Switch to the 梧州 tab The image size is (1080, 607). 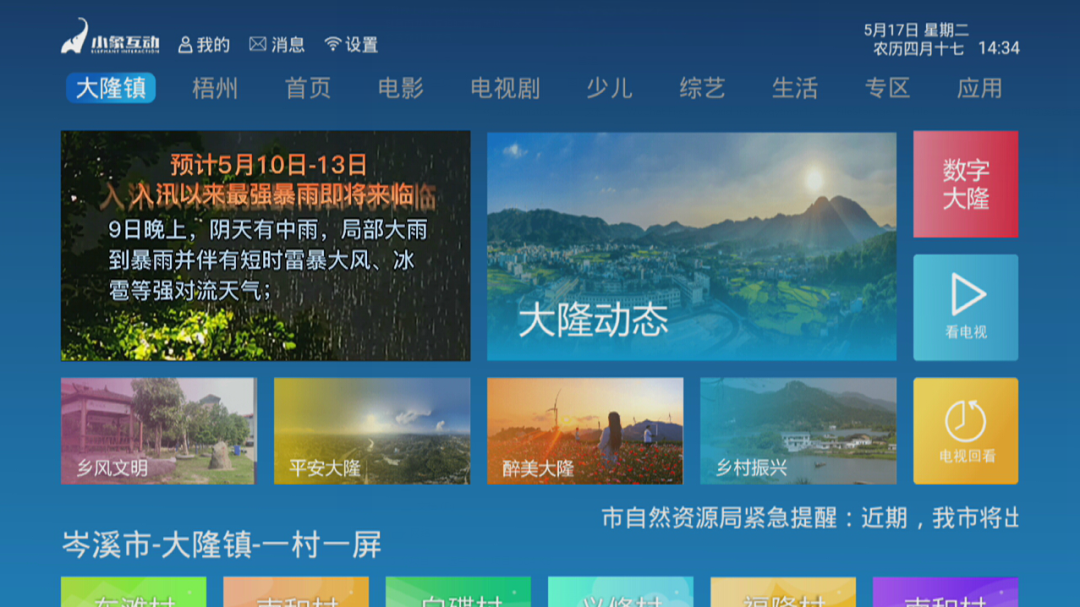[215, 88]
